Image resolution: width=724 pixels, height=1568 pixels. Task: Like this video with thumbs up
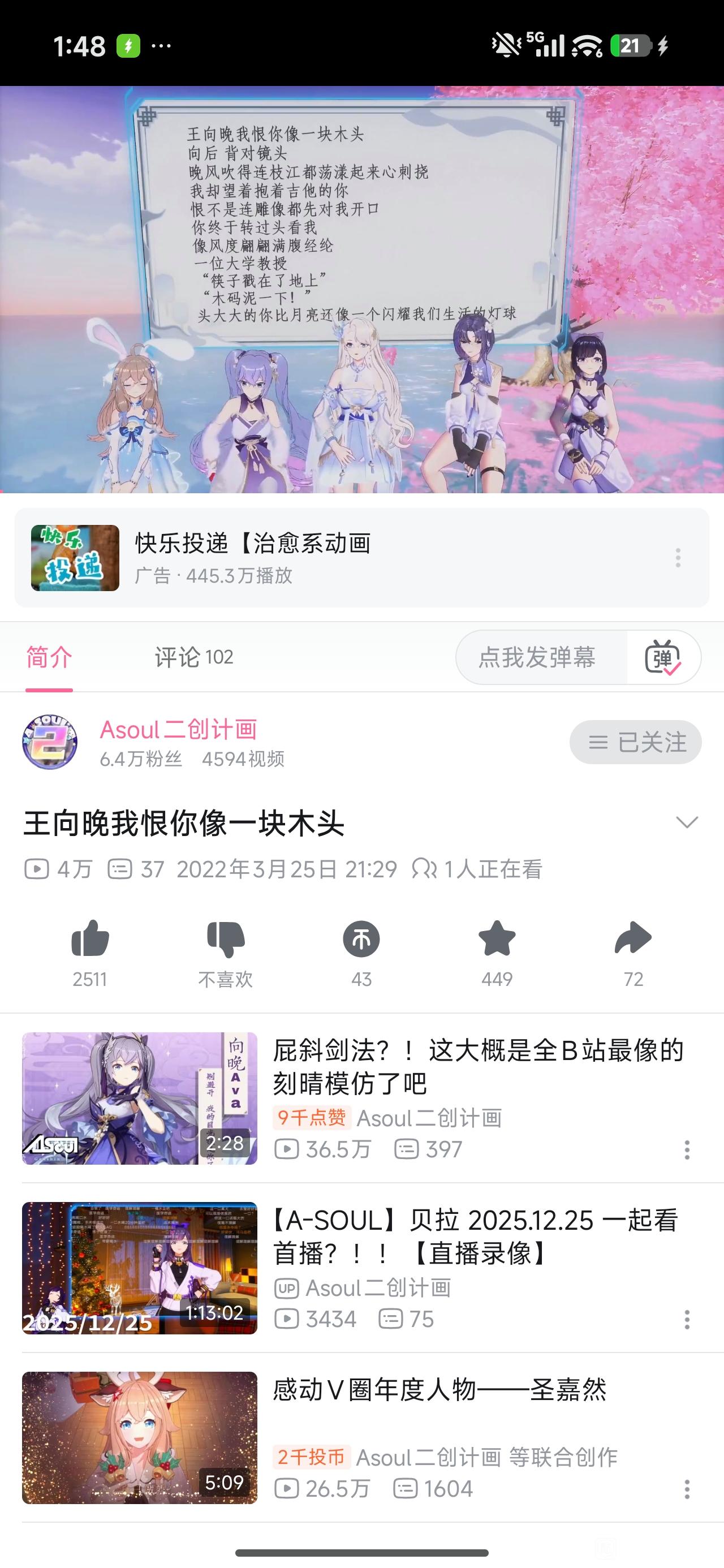click(90, 939)
